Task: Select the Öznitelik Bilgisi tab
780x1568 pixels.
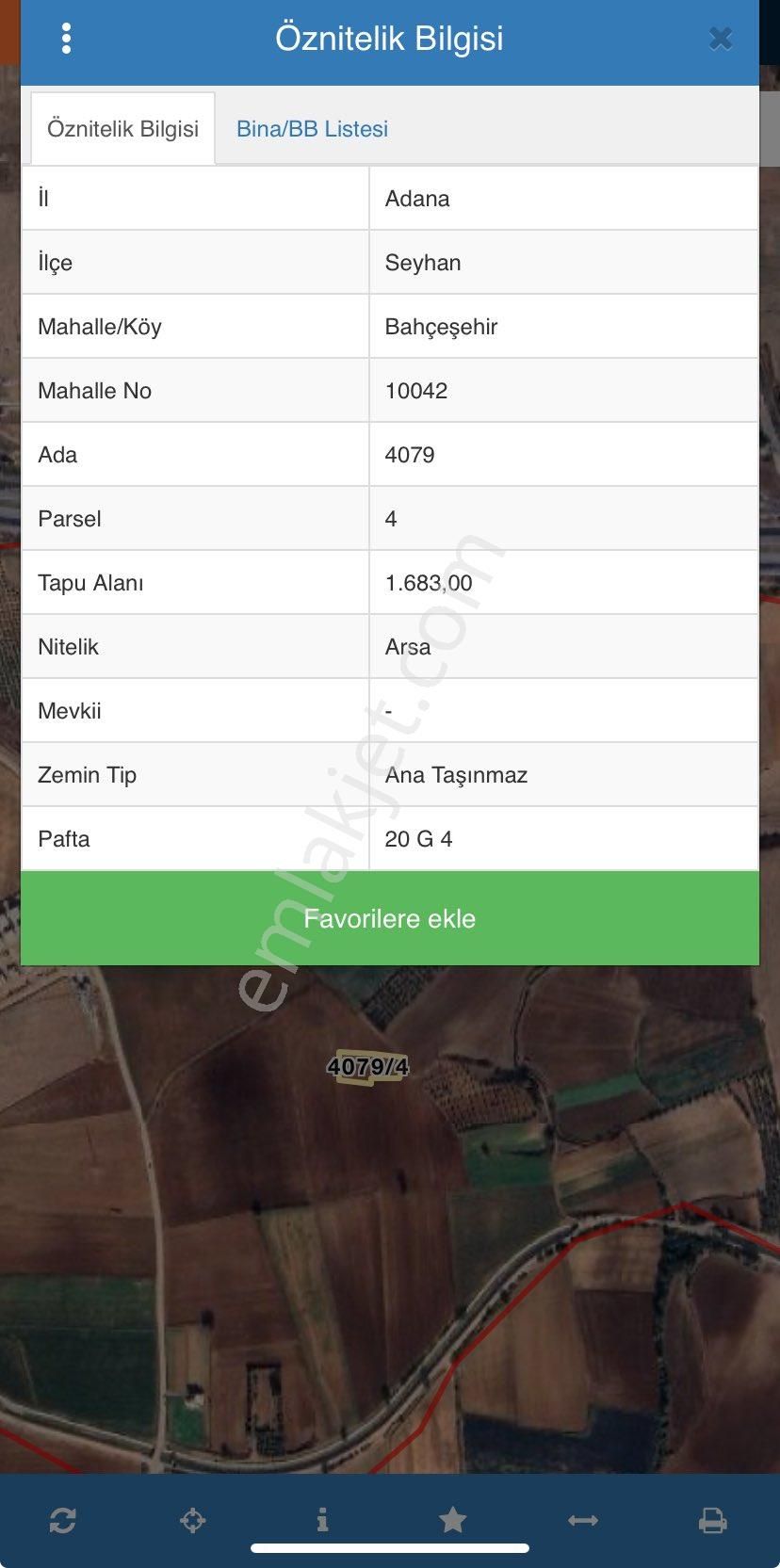Action: [x=122, y=129]
